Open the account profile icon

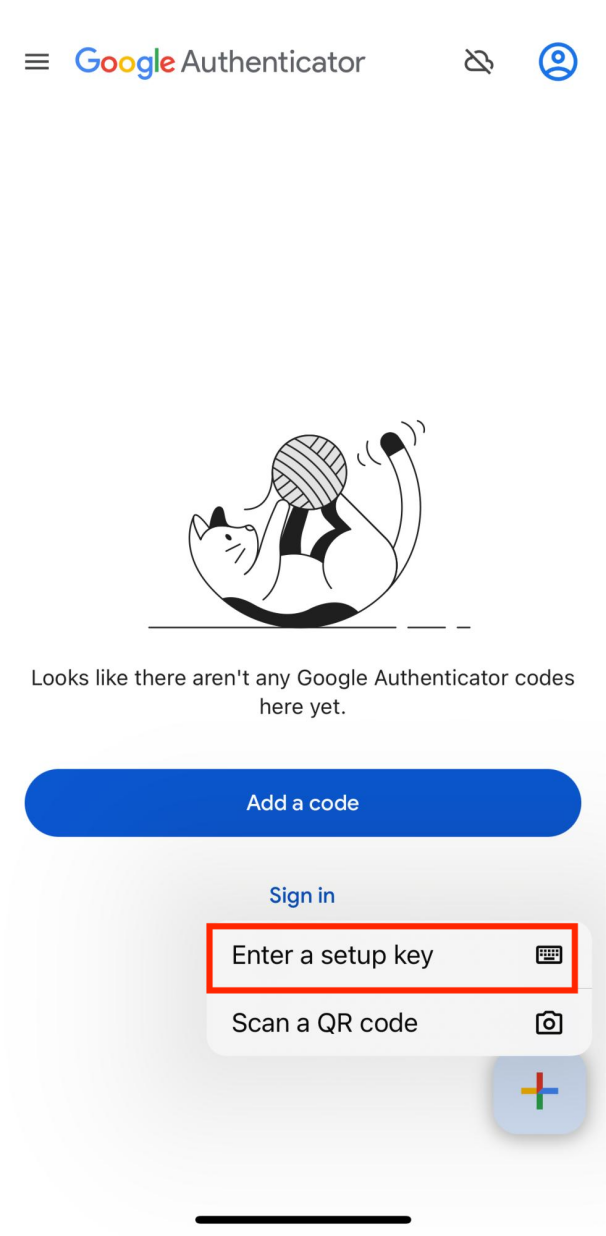[x=558, y=62]
